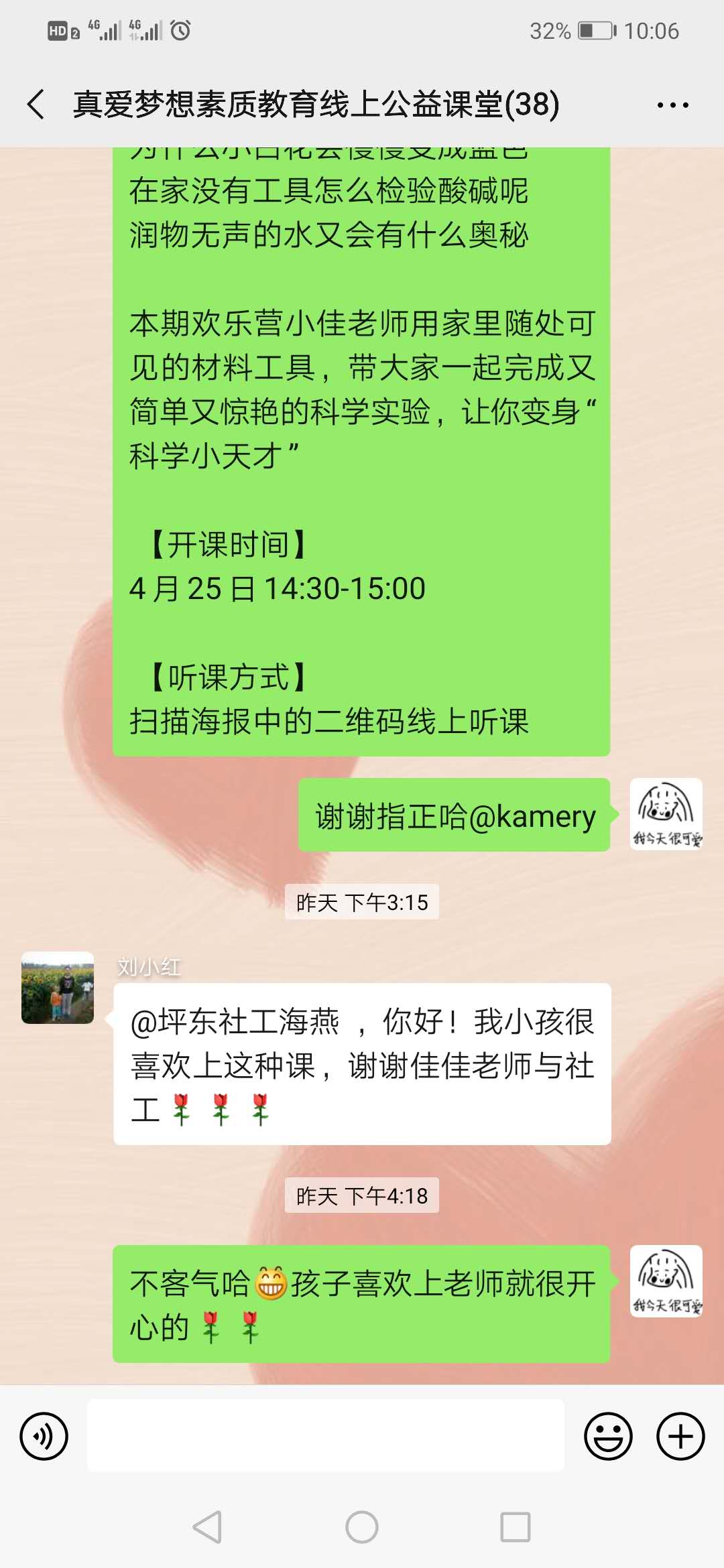Tap the system home button

(362, 1527)
